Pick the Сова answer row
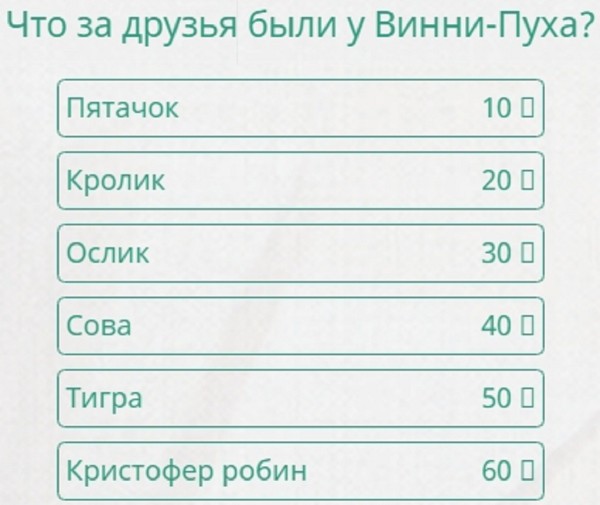This screenshot has height=505, width=600. coord(300,325)
